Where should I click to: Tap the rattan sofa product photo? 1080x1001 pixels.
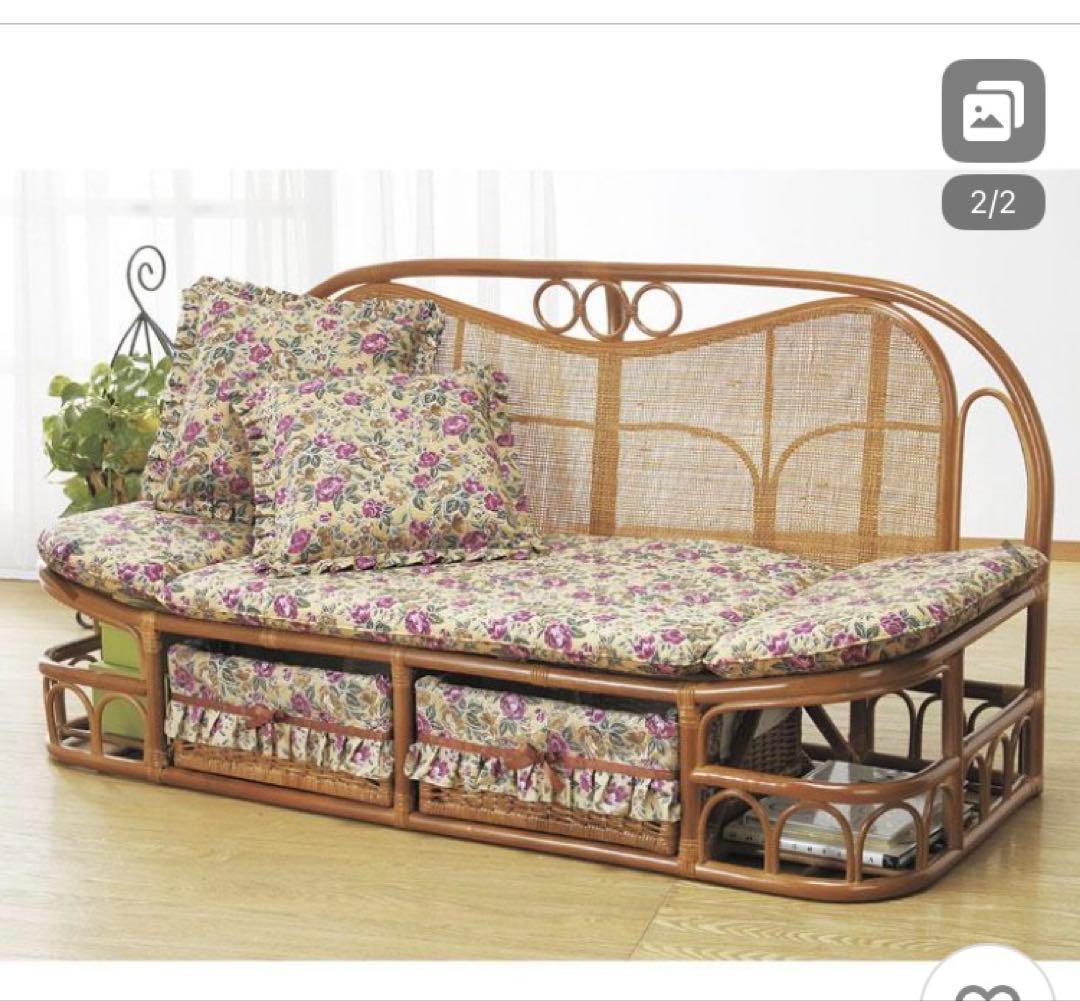pyautogui.click(x=540, y=564)
